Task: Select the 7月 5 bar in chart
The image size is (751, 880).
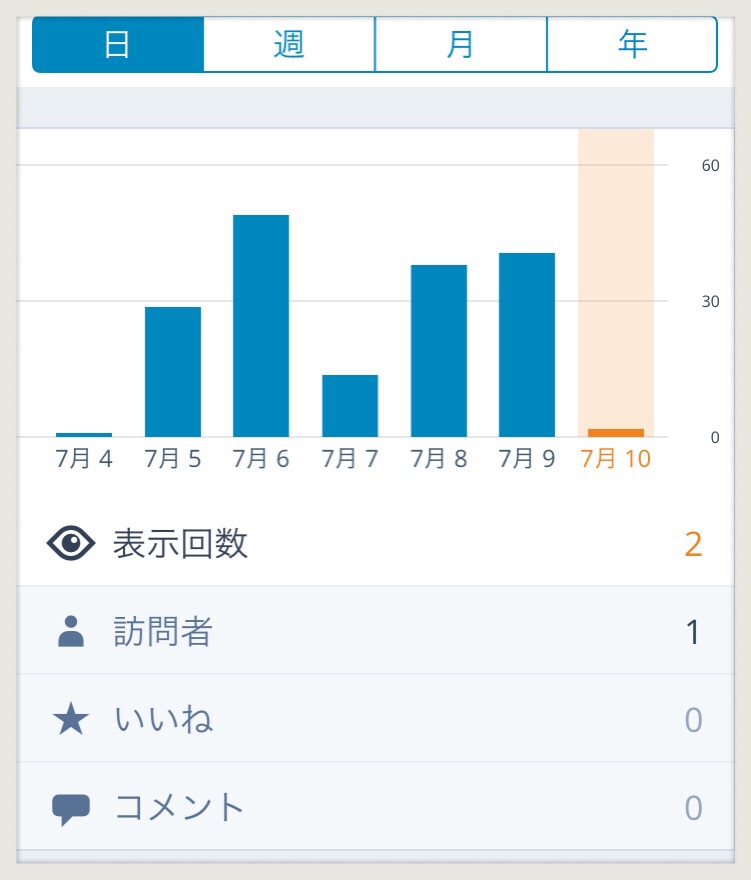Action: tap(173, 372)
